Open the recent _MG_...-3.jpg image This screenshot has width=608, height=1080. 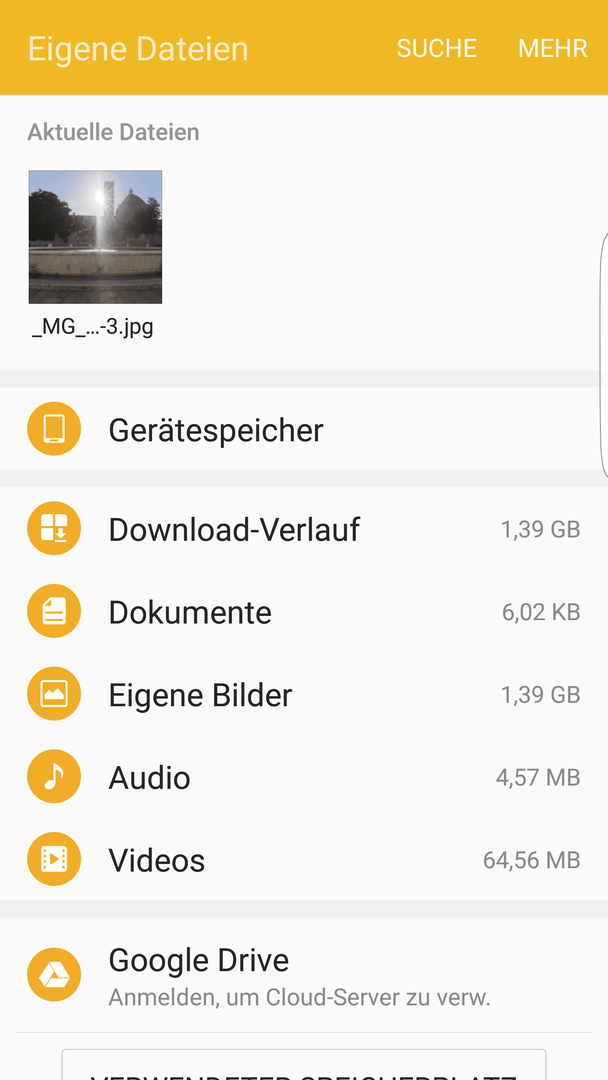[95, 254]
